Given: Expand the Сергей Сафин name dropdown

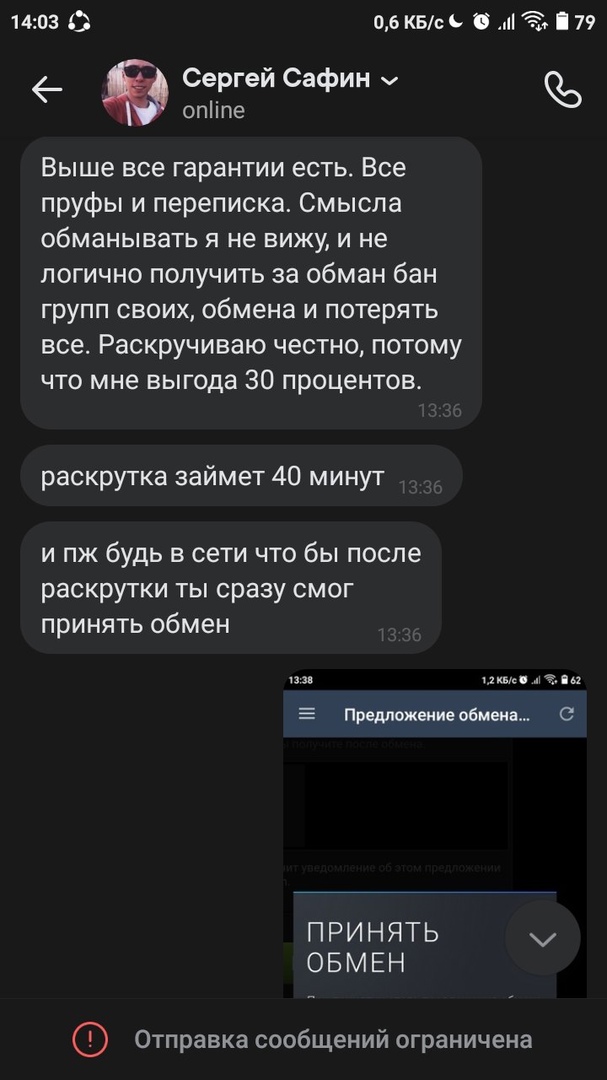Looking at the screenshot, I should point(390,80).
